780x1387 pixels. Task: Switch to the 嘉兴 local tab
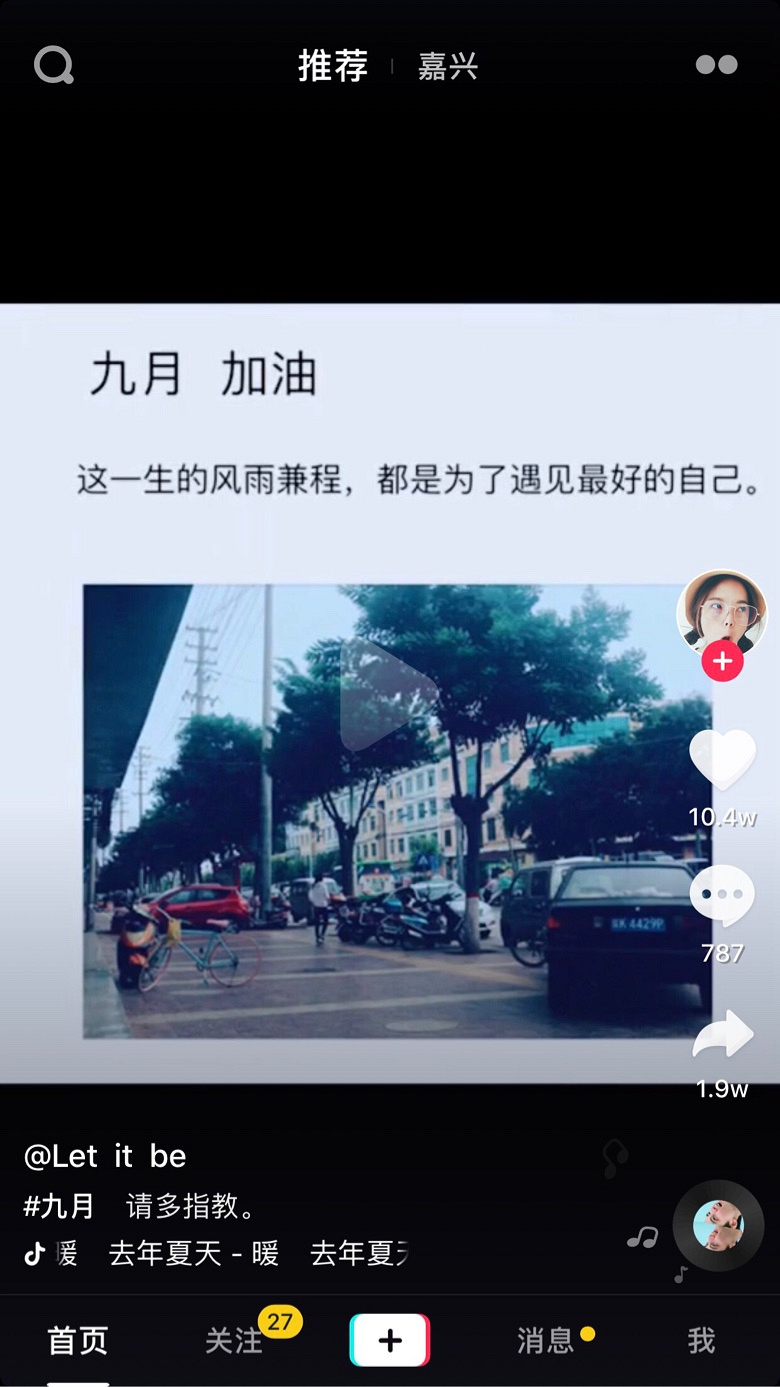coord(448,67)
